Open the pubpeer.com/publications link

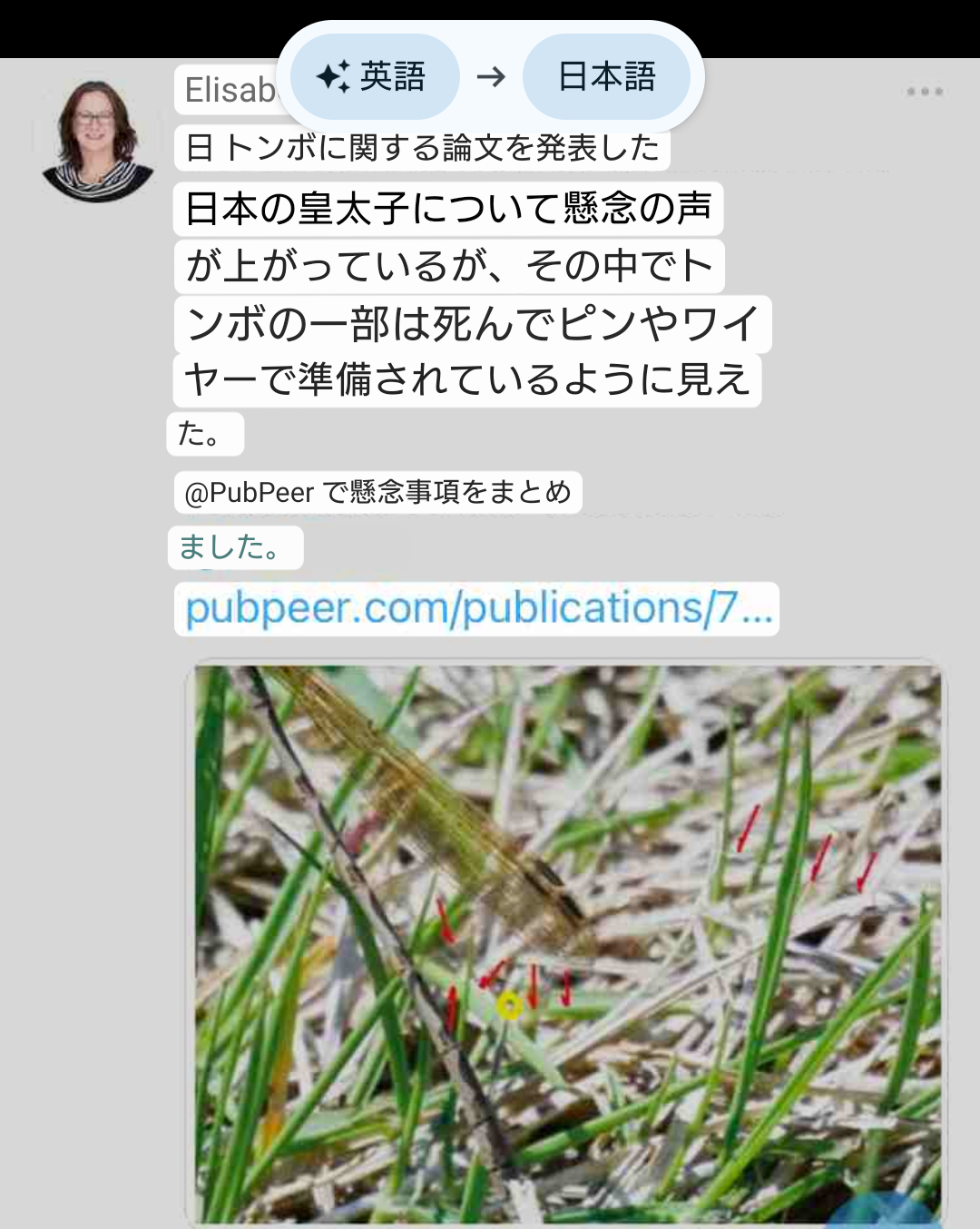coord(478,609)
